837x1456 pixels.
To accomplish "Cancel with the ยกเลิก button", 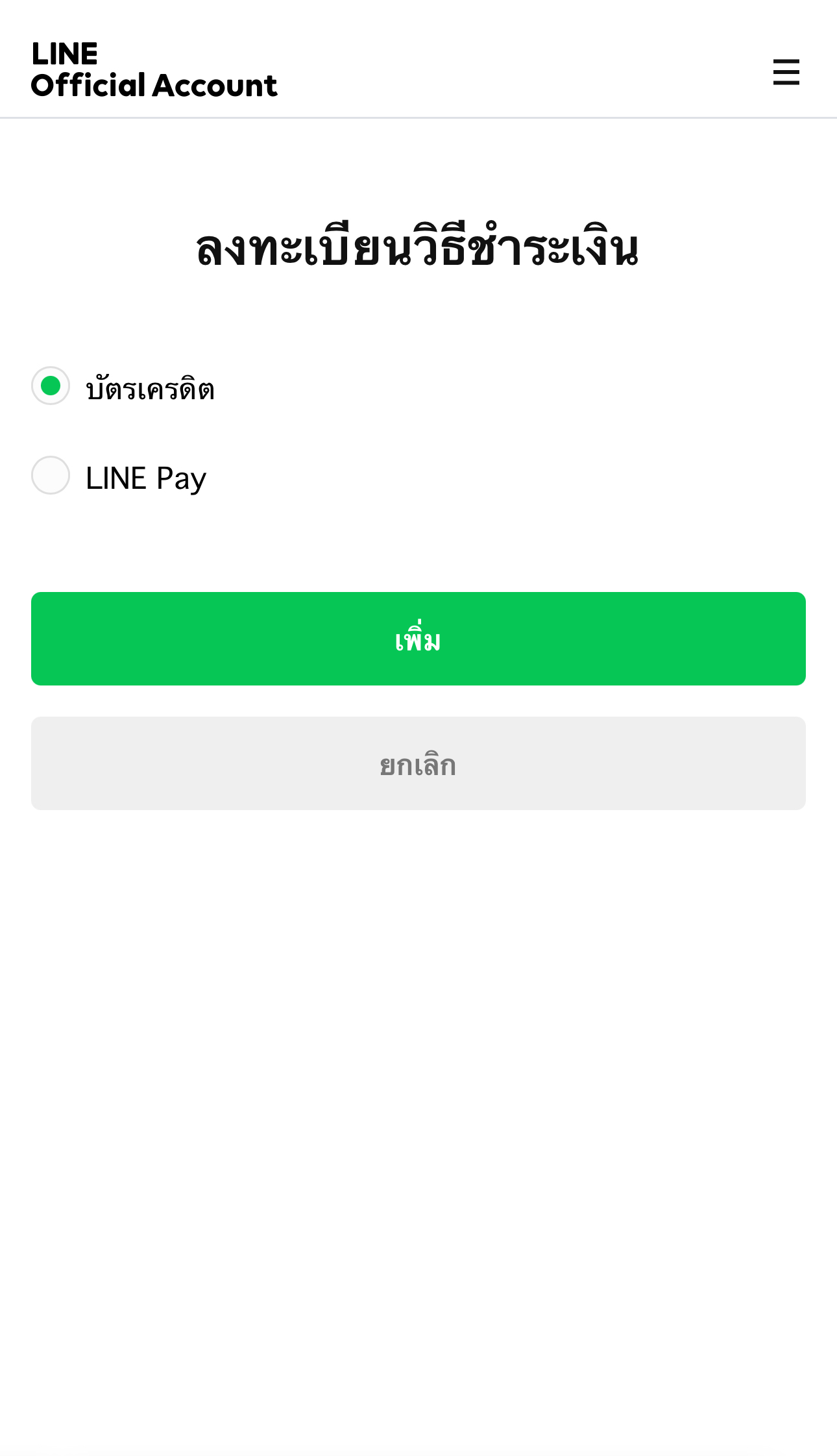I will click(418, 763).
